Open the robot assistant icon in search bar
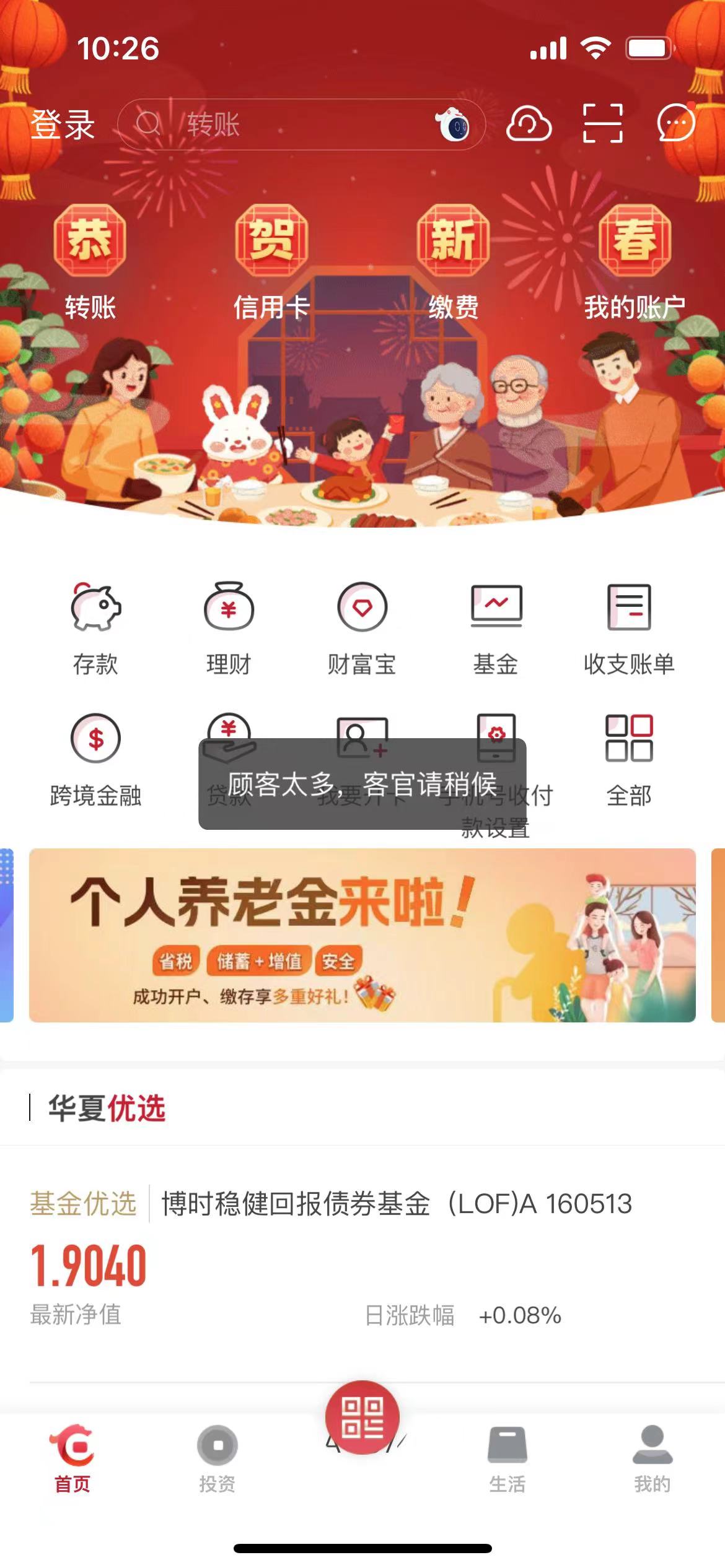Image resolution: width=725 pixels, height=1568 pixels. click(x=452, y=124)
